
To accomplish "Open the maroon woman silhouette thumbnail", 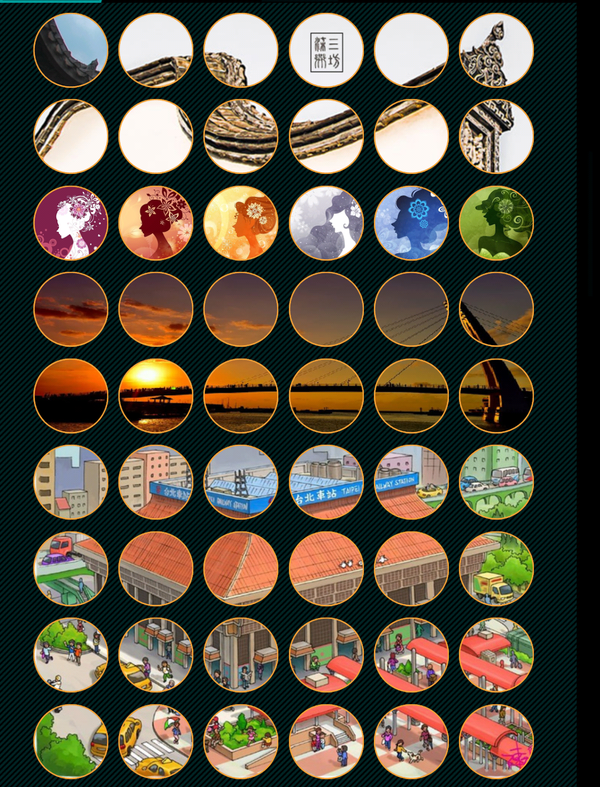I will click(x=71, y=222).
